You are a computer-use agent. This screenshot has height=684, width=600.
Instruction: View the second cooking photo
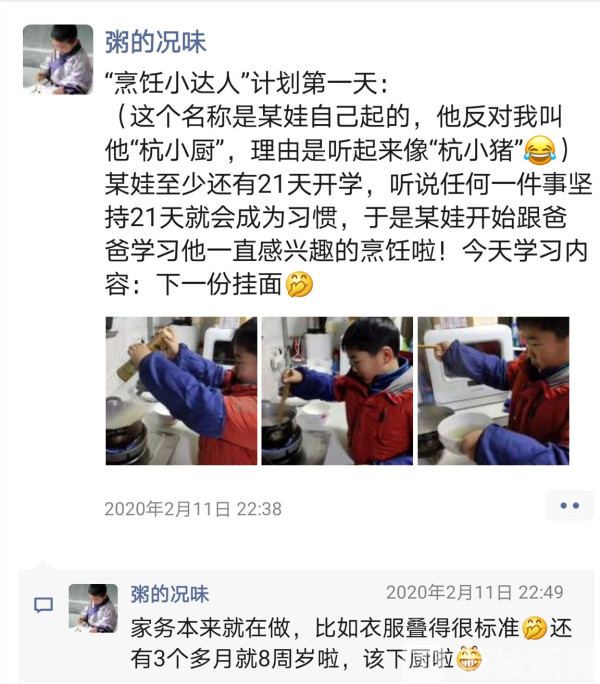click(x=337, y=391)
